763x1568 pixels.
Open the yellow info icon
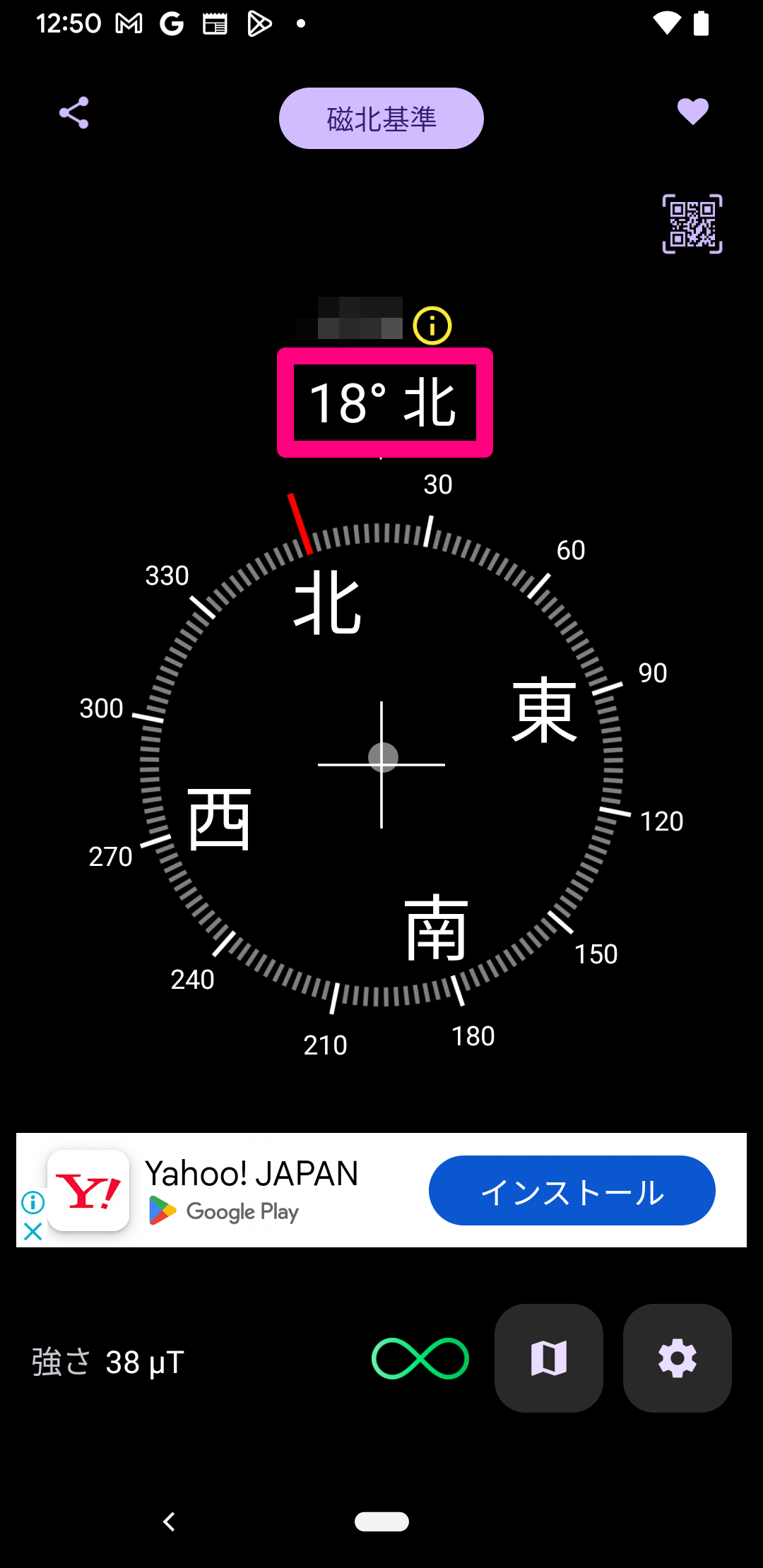click(432, 326)
